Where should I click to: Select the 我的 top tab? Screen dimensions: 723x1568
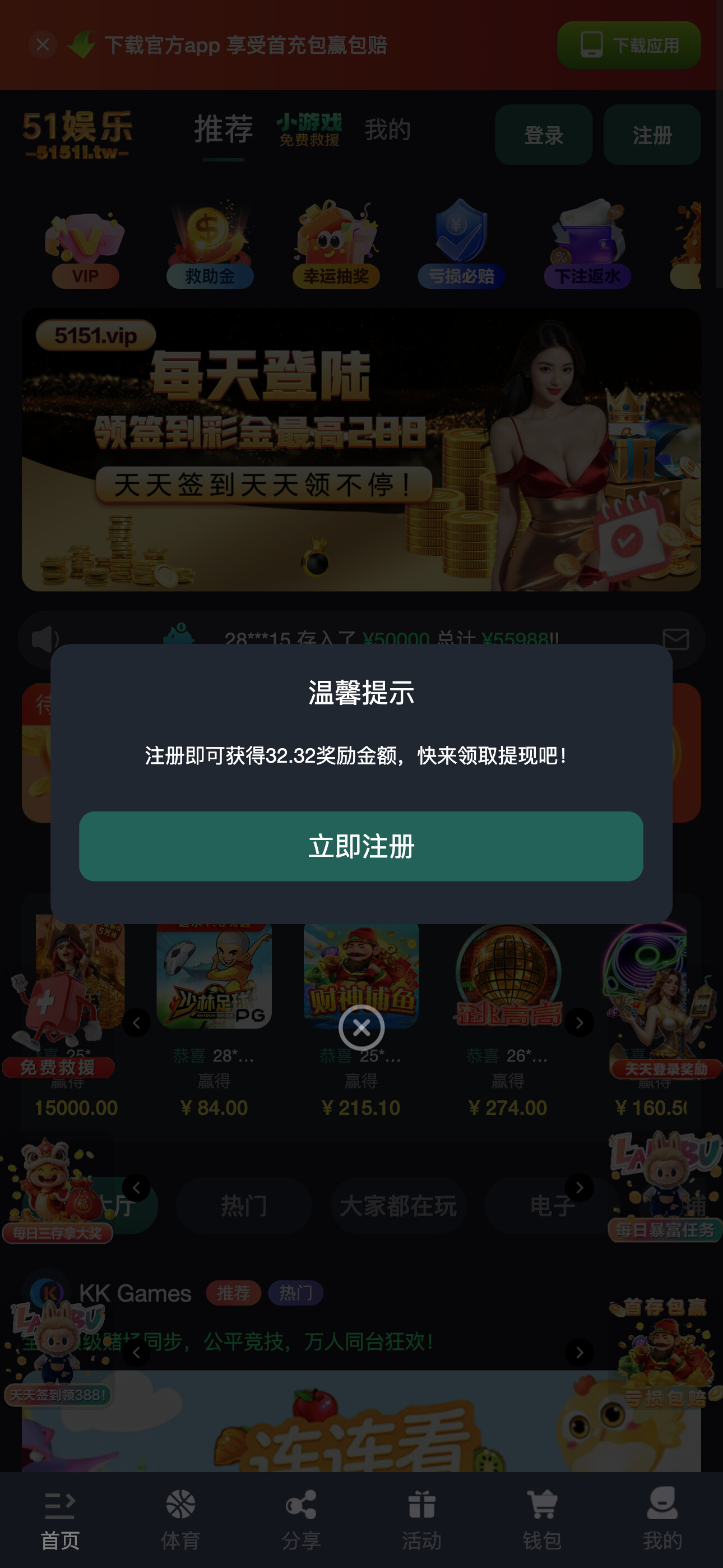(388, 130)
